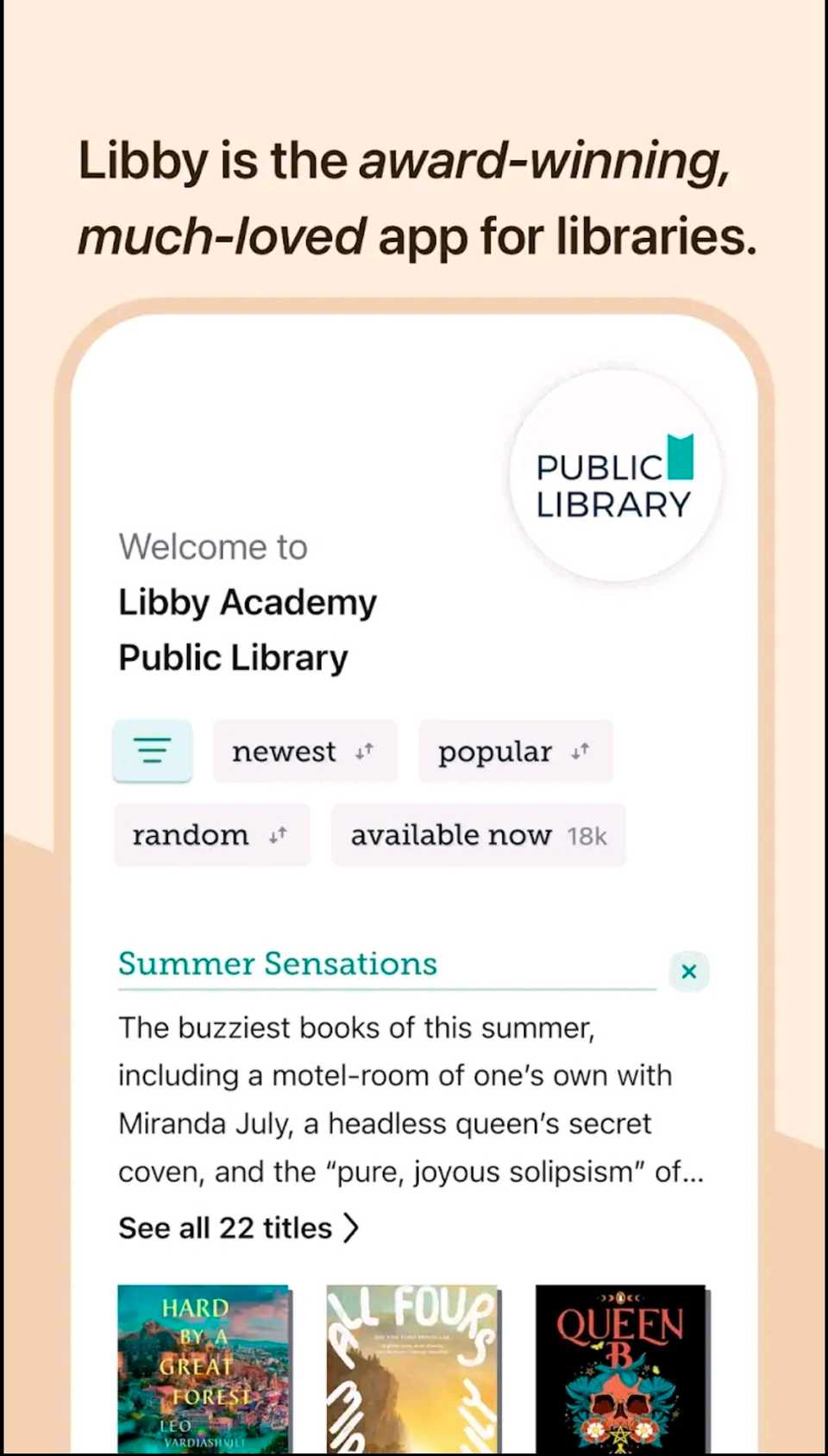Click the chevron after See all 22 titles
This screenshot has width=828, height=1456.
352,1227
